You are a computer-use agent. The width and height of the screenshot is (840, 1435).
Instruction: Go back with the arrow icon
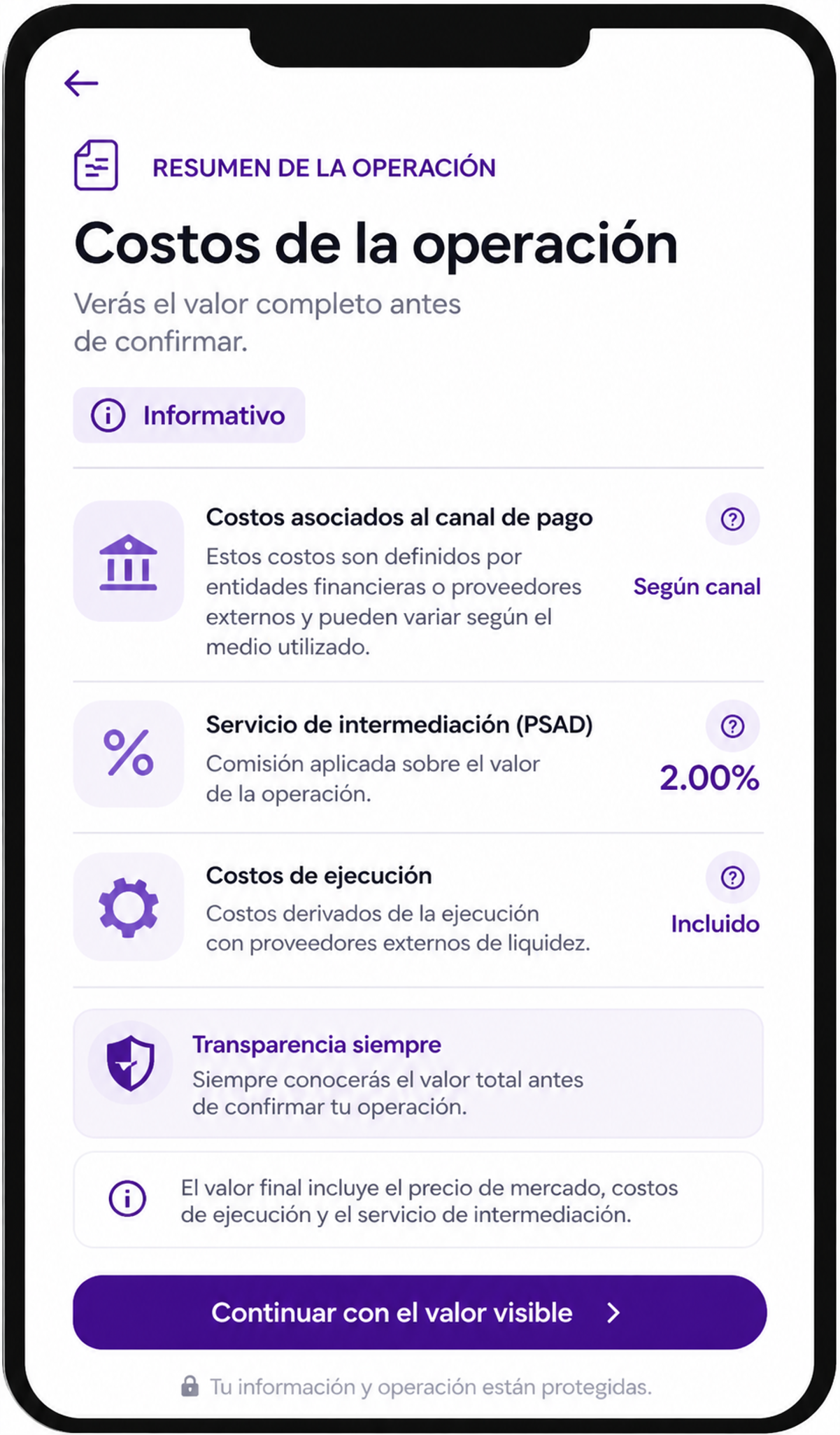(x=81, y=83)
